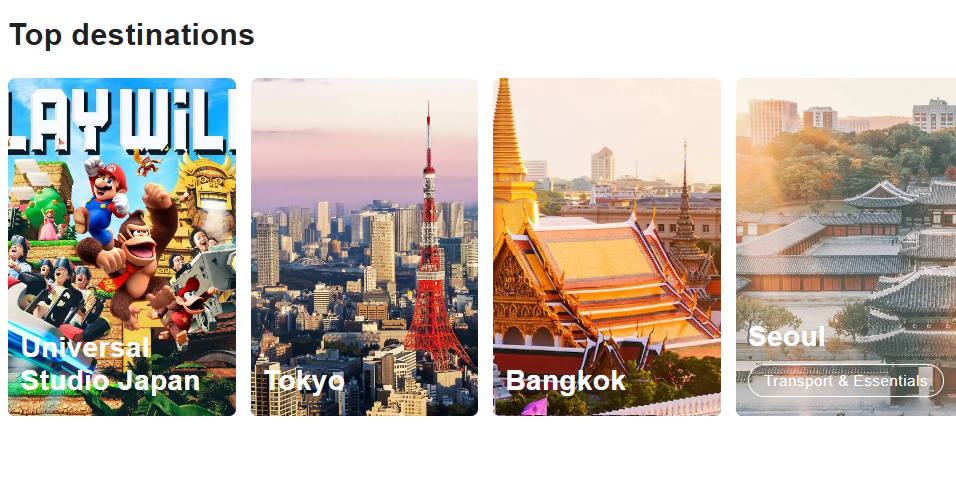Open the Universal Studio Japan destination card
956x481 pixels.
point(122,247)
